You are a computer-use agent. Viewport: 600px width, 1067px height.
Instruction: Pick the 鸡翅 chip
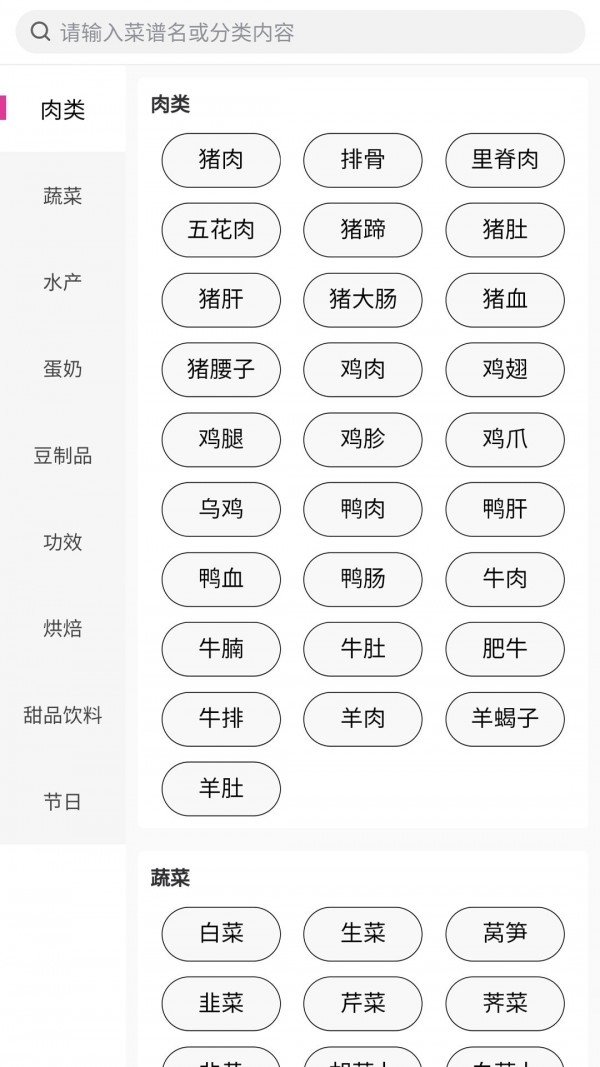[x=505, y=370]
